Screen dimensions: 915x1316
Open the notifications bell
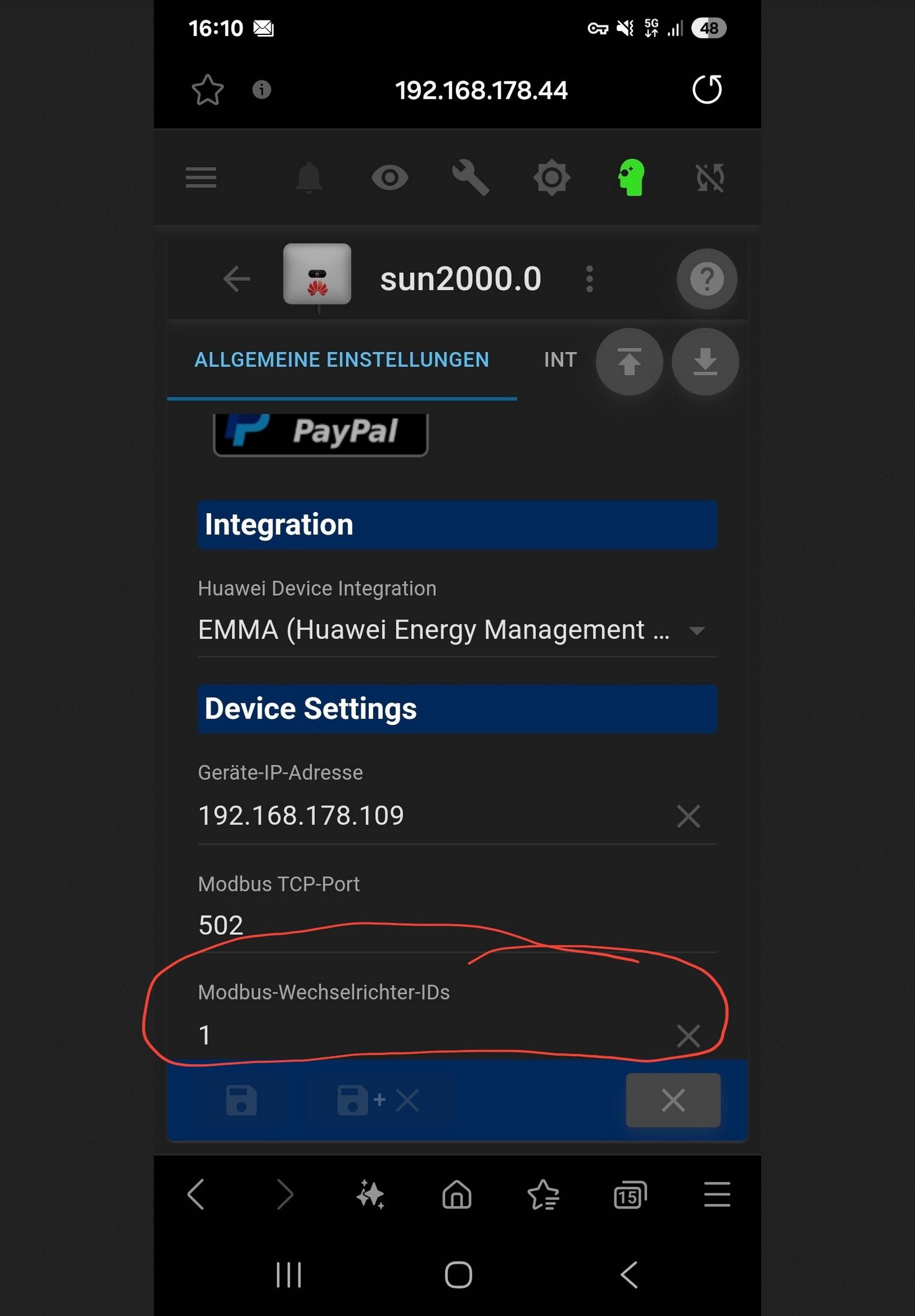[x=308, y=178]
